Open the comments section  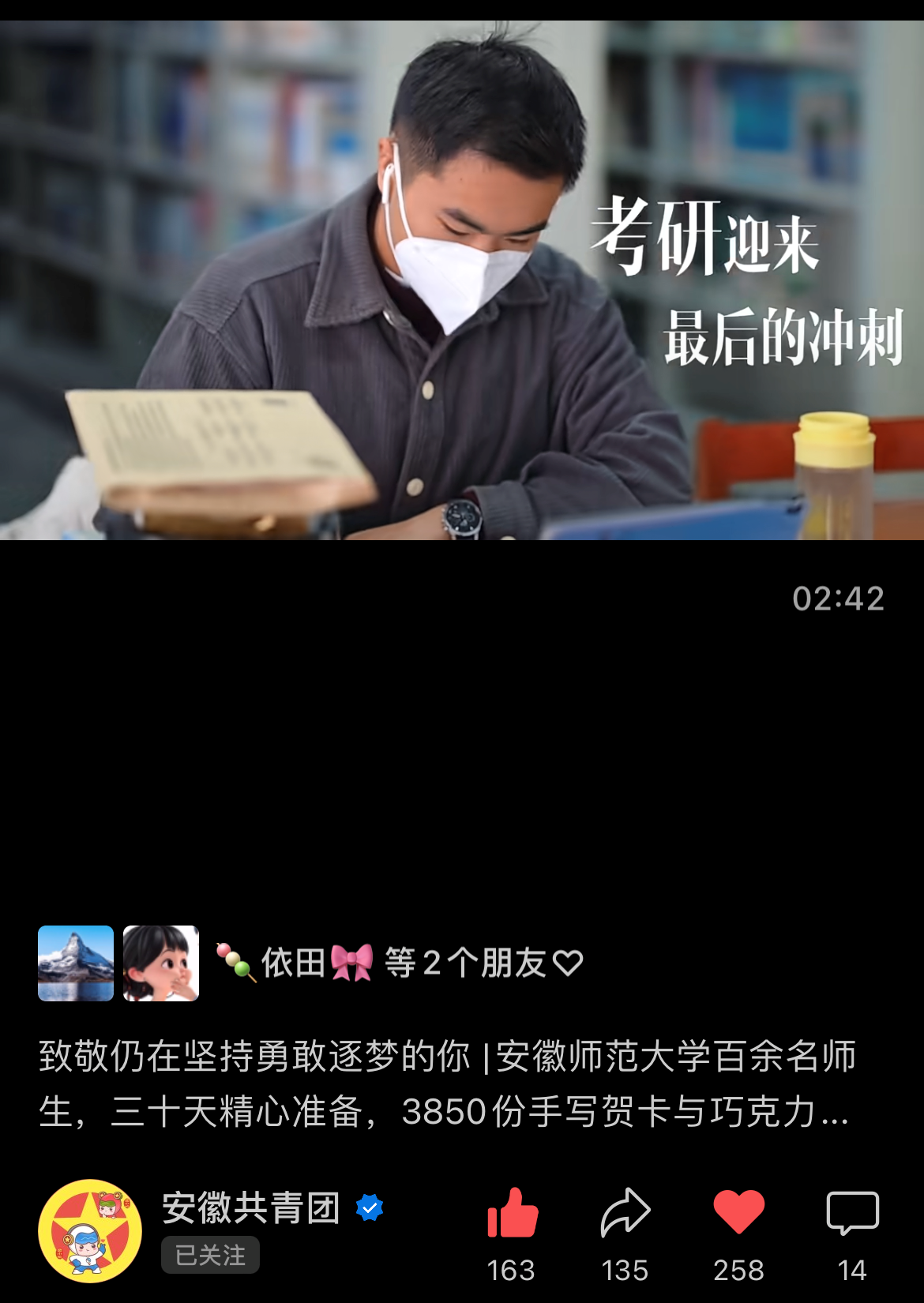852,1214
